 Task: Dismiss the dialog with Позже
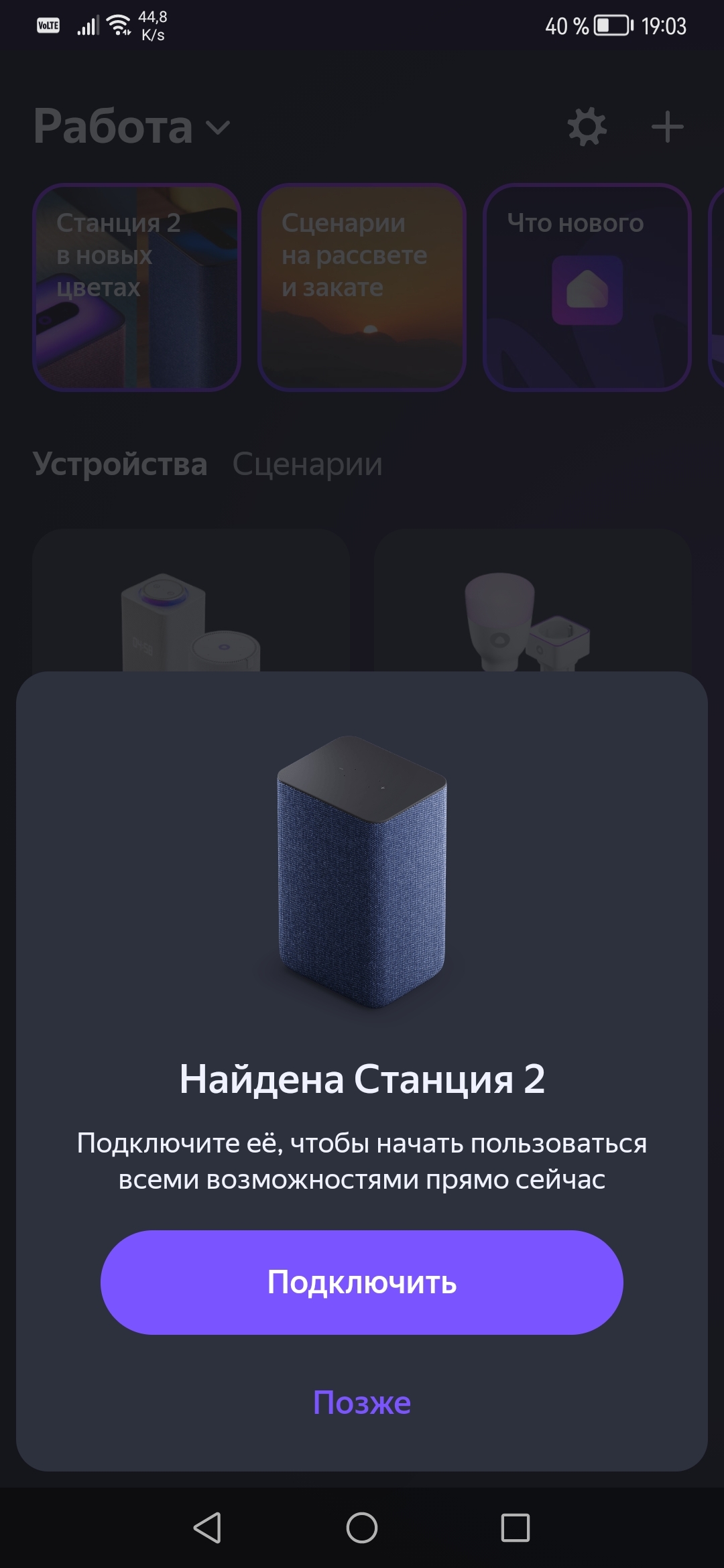click(362, 1402)
